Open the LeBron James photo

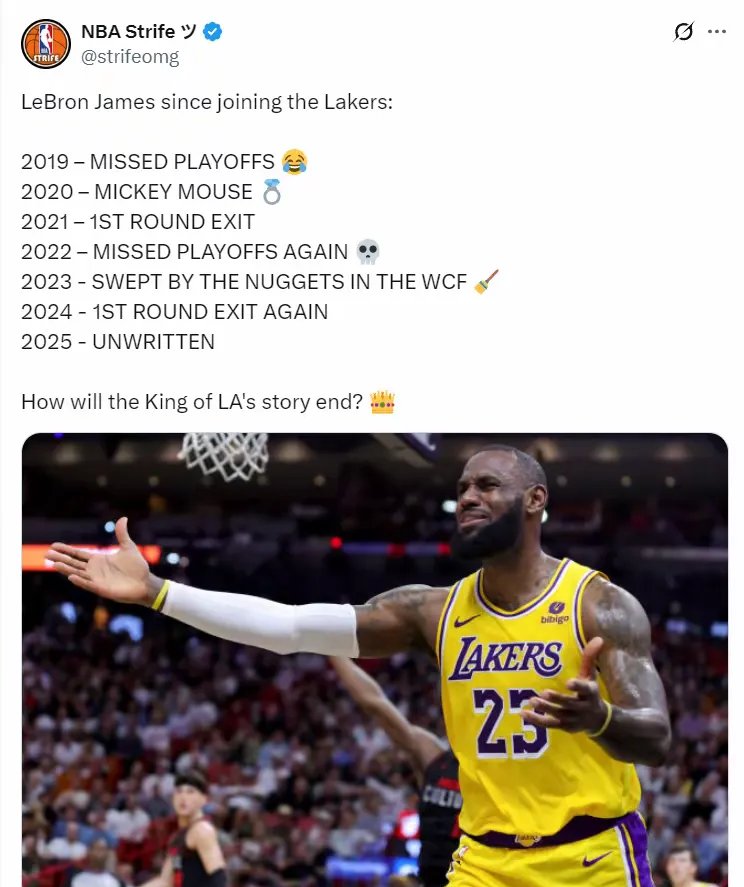(x=374, y=660)
